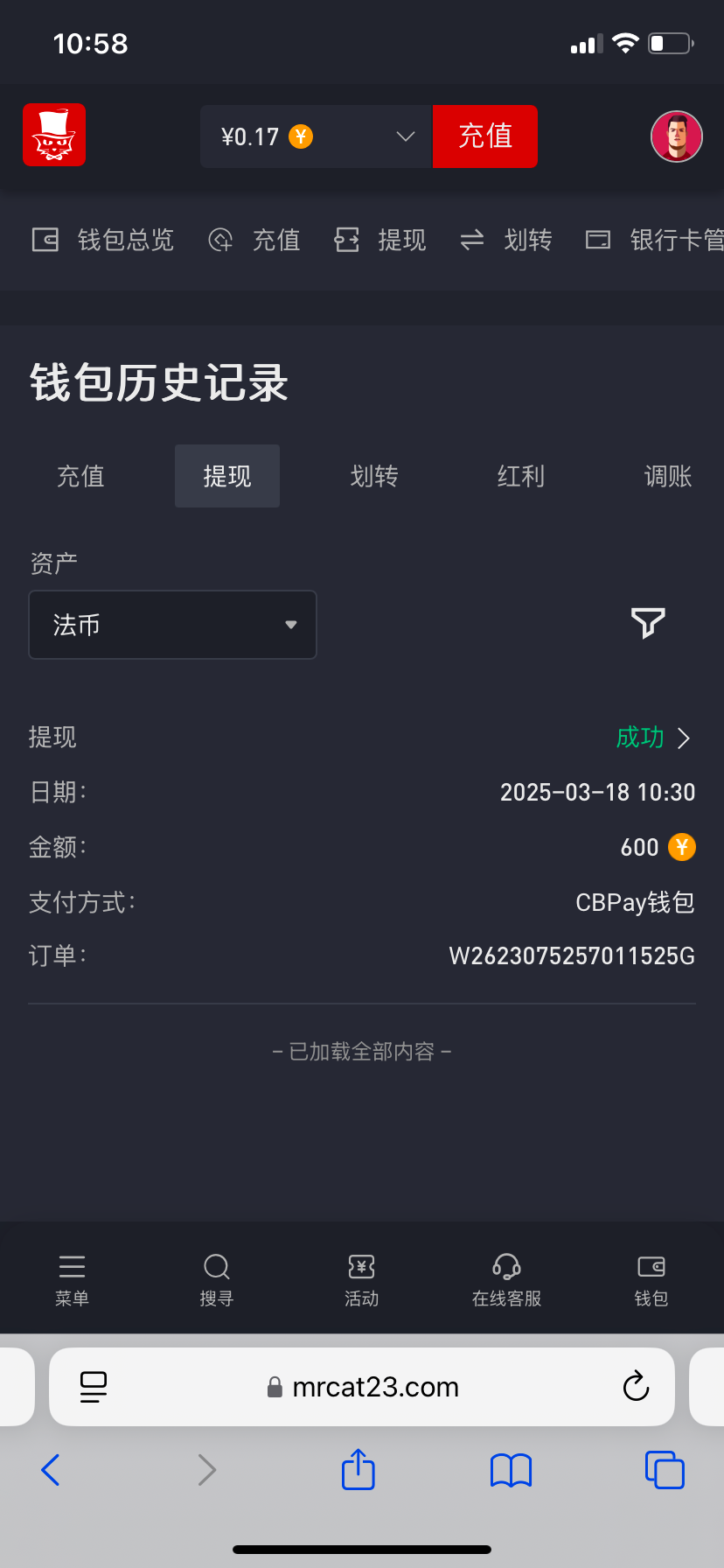
Task: Open 搜寻 in the bottom bar
Action: [x=216, y=1279]
